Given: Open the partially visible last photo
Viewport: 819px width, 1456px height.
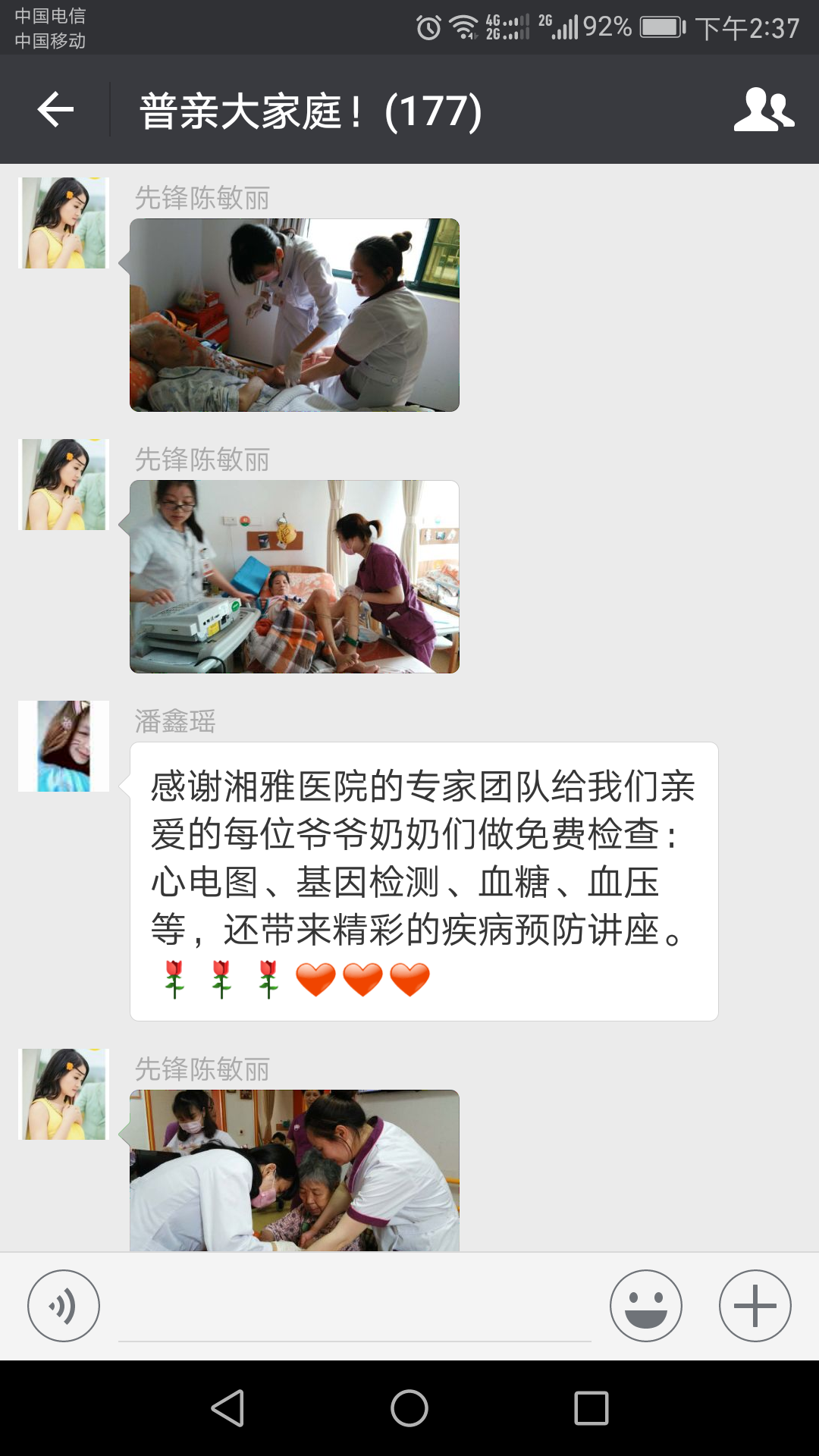Looking at the screenshot, I should [x=294, y=1170].
